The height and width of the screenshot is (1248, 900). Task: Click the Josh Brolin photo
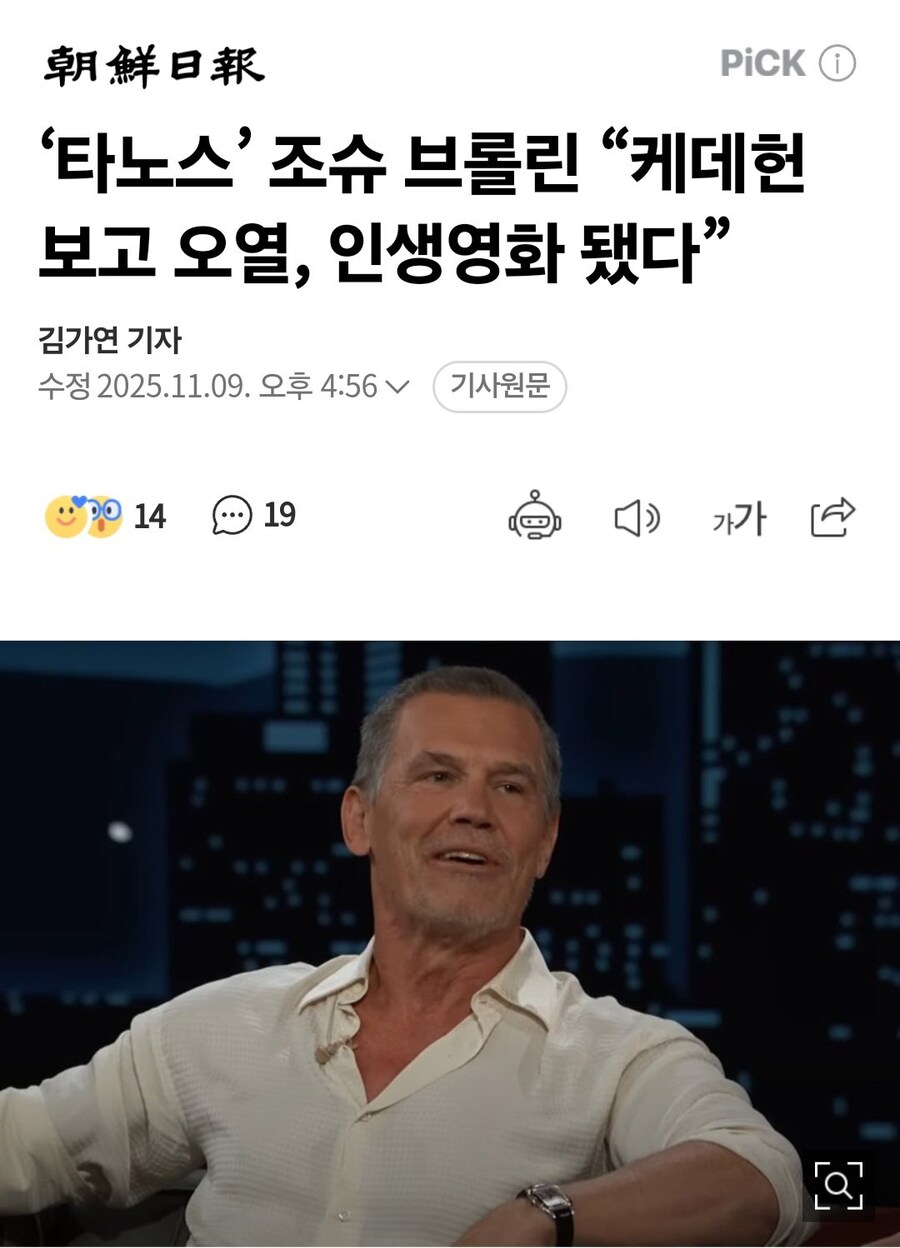[x=450, y=940]
